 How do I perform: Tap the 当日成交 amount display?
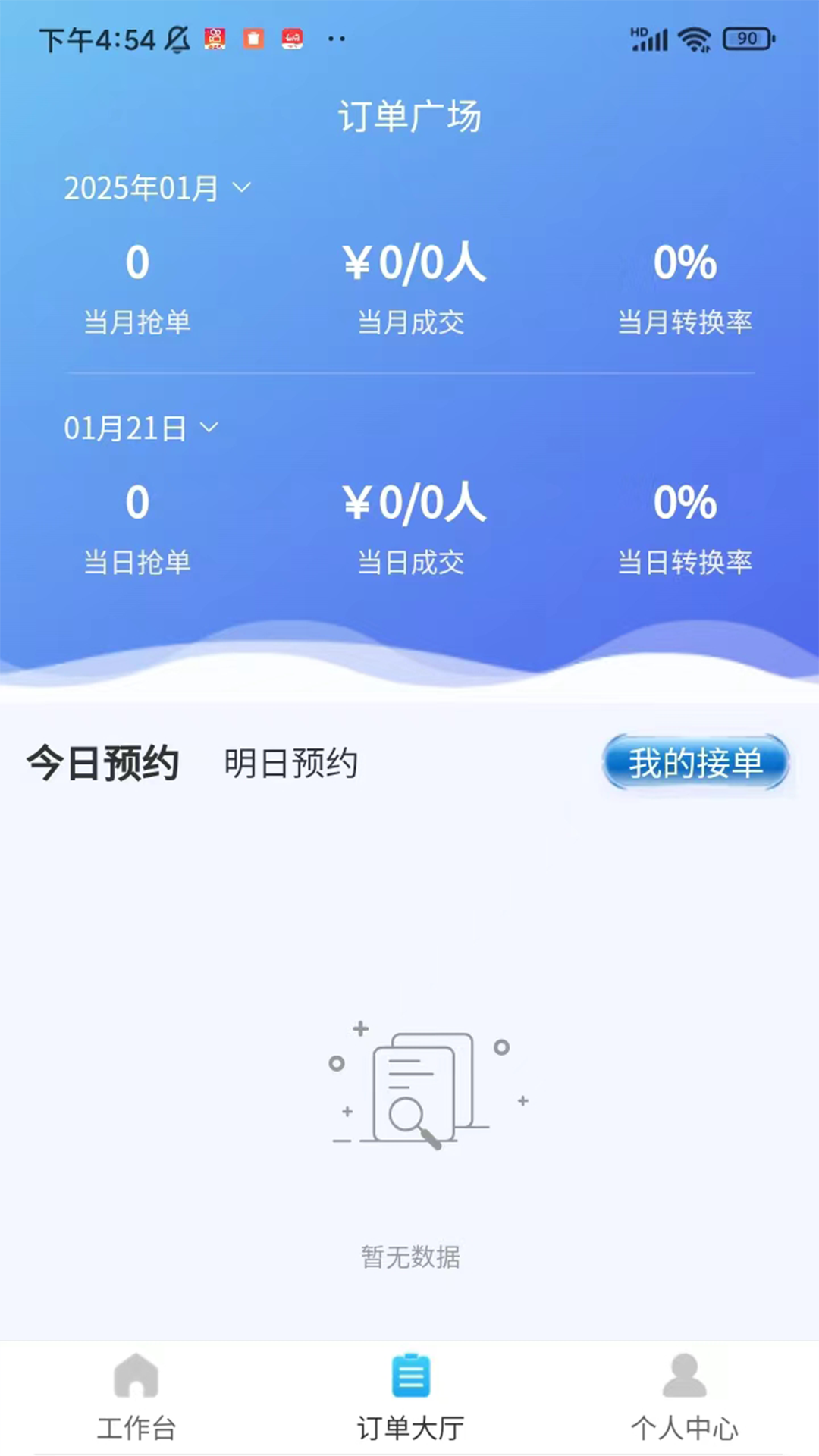click(x=414, y=501)
